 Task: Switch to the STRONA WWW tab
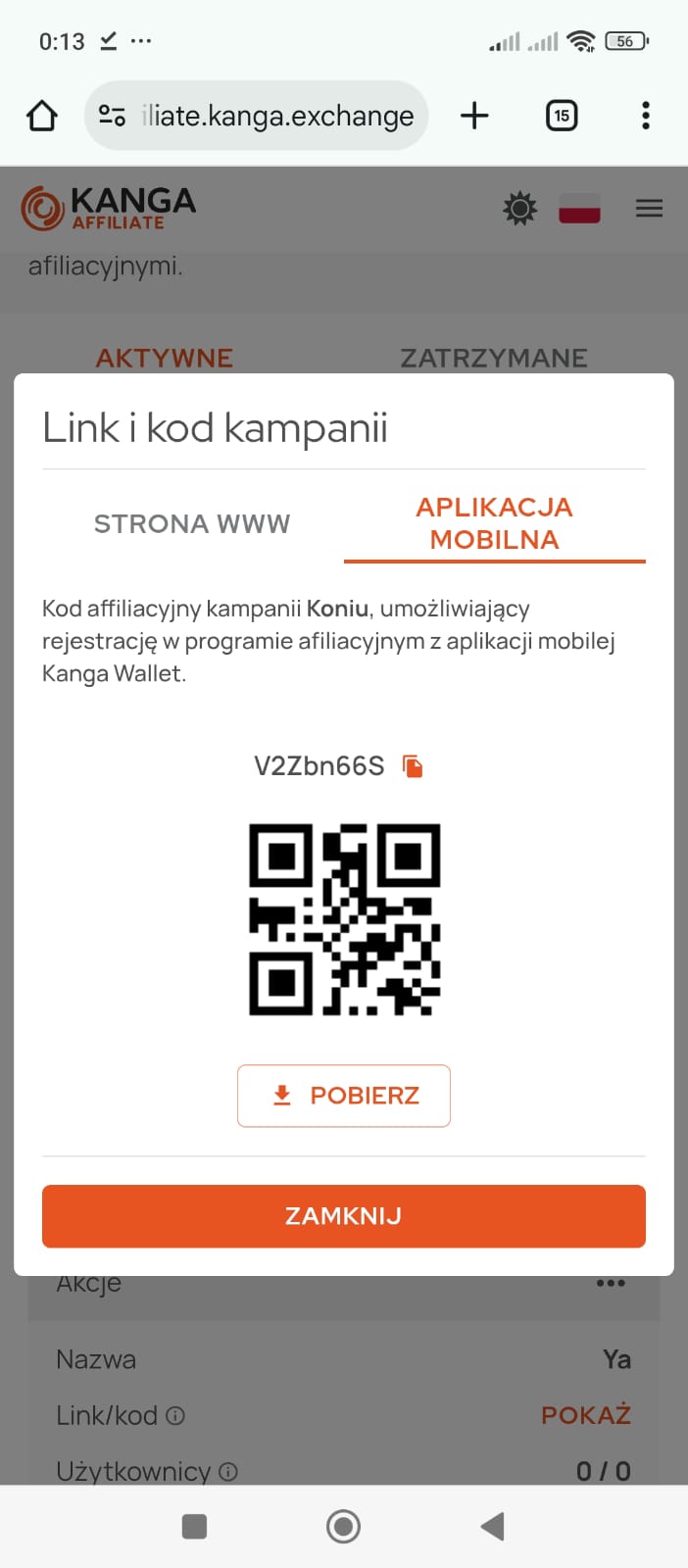(192, 524)
